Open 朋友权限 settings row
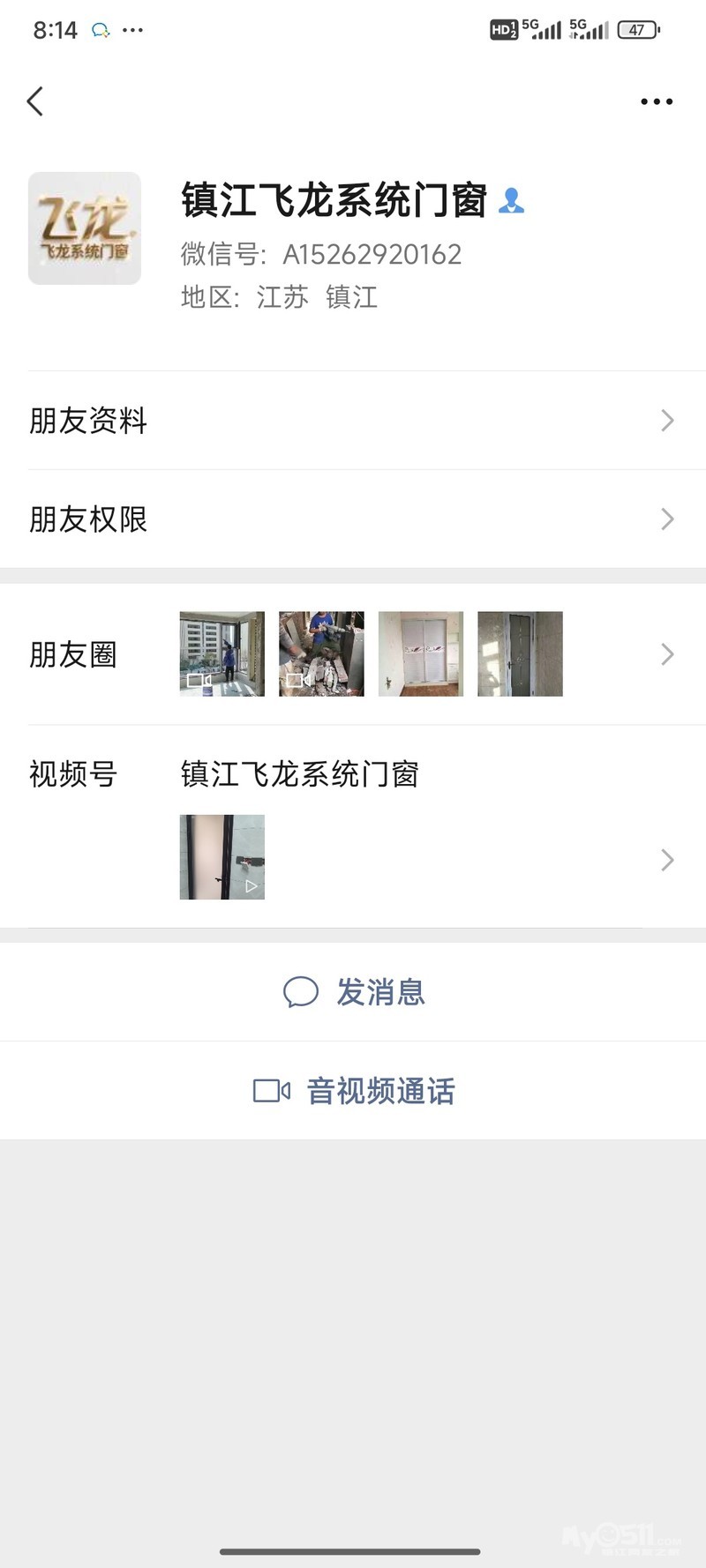 coord(353,519)
